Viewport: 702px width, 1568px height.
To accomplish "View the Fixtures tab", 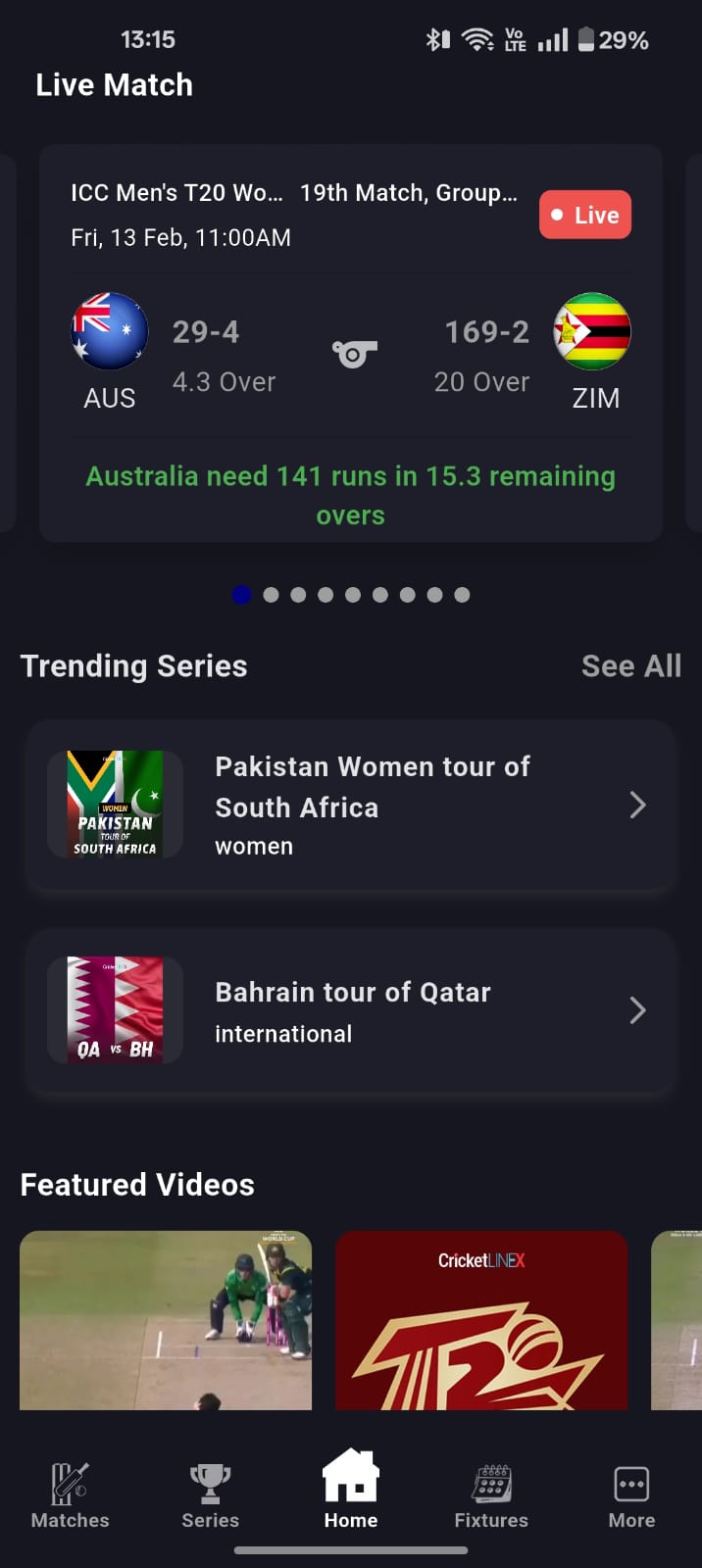I will [491, 1496].
